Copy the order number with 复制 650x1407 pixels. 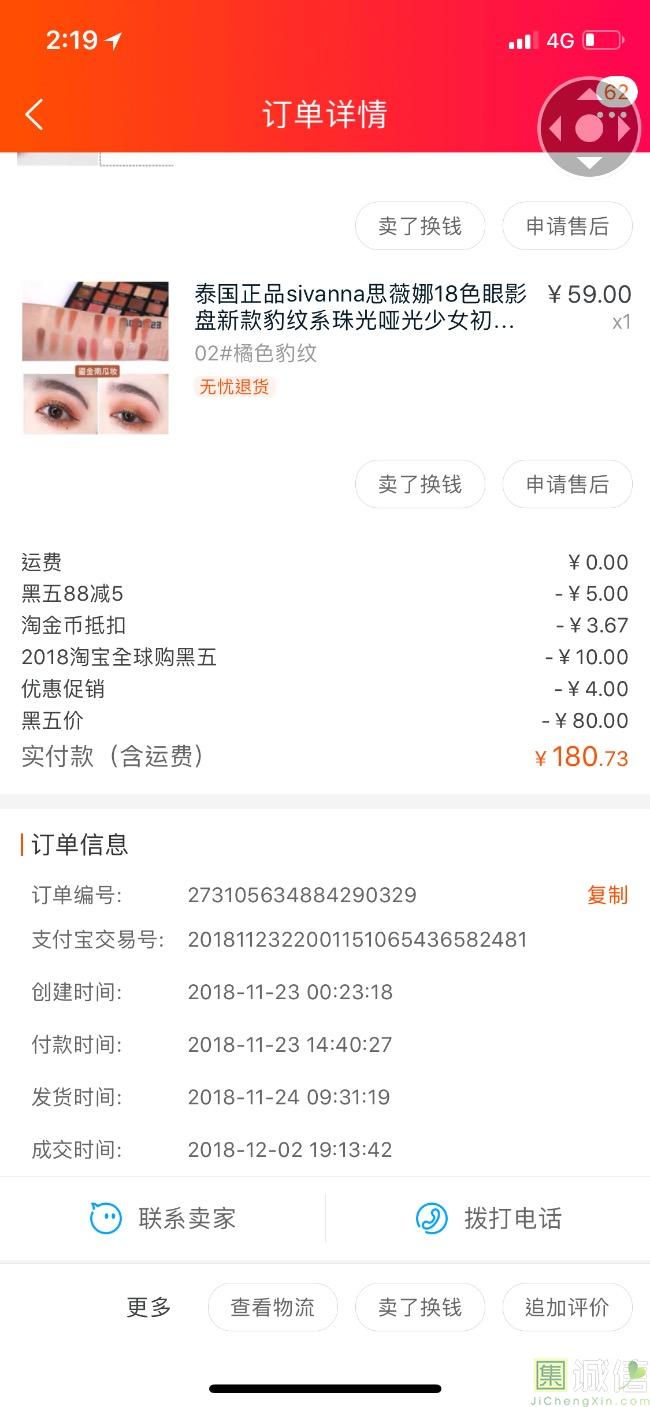click(x=607, y=895)
